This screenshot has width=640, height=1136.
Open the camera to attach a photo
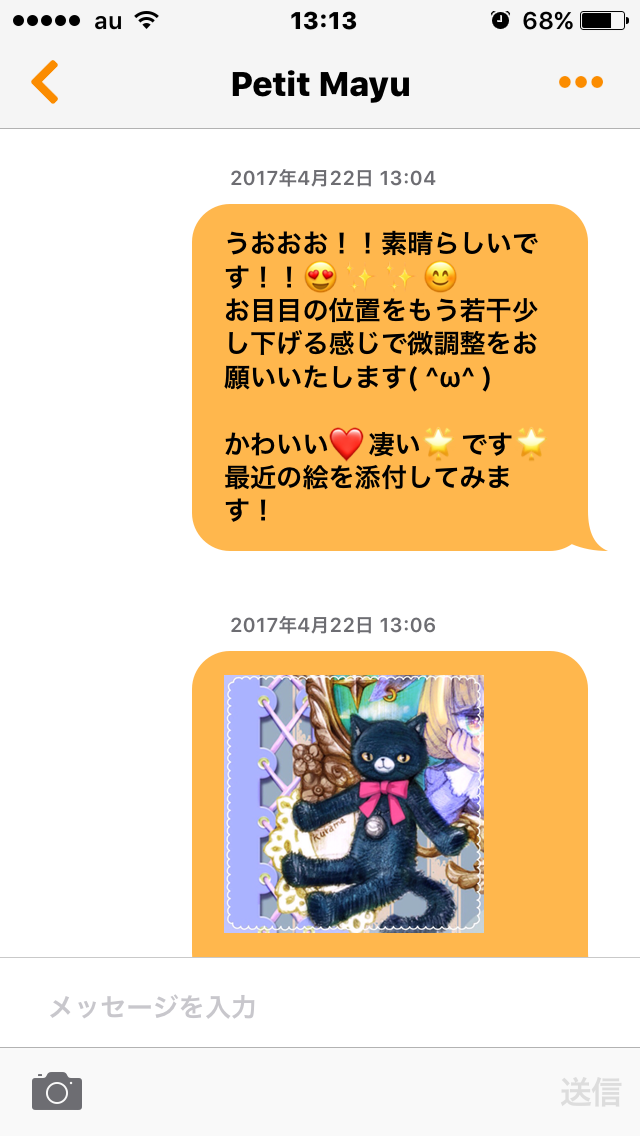point(57,1091)
